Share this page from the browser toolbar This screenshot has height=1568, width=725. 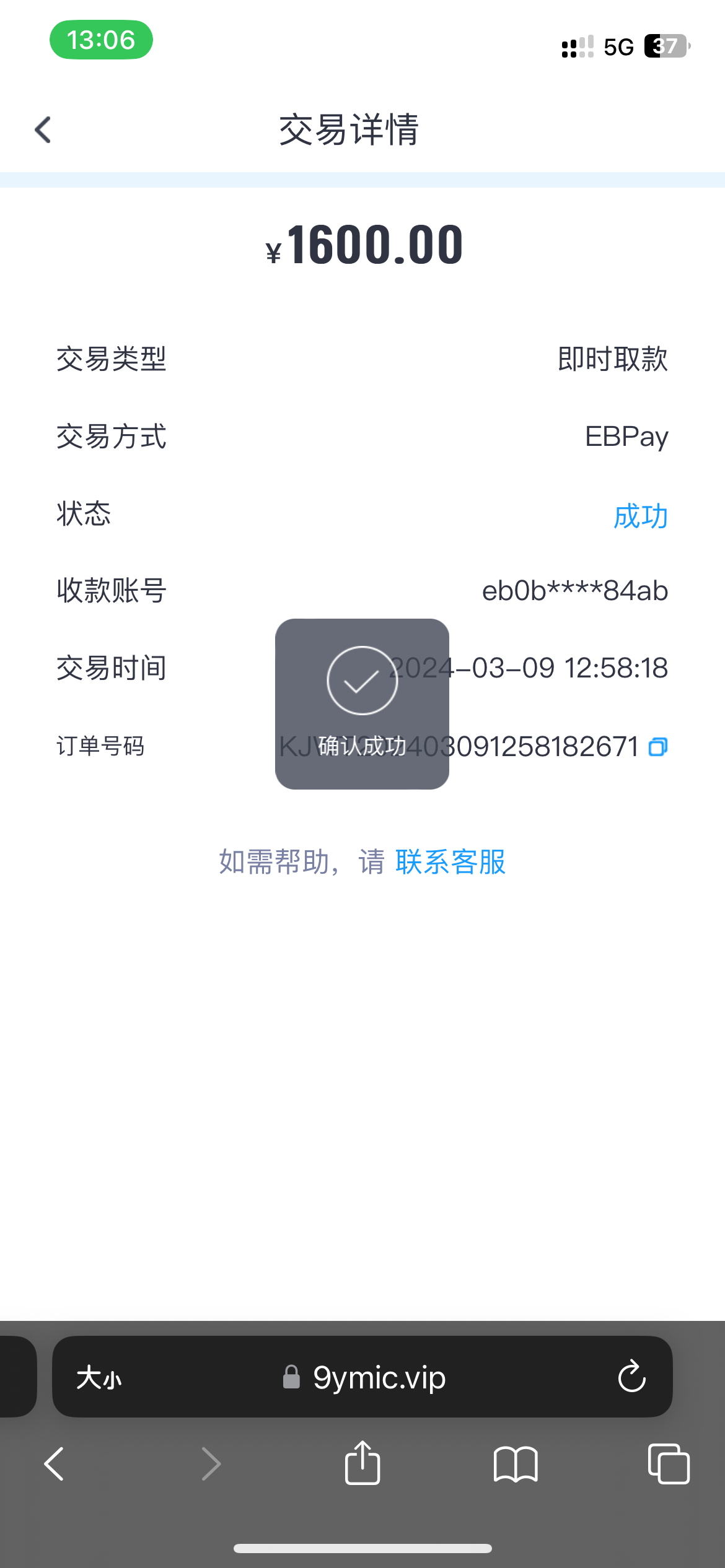click(x=362, y=1463)
